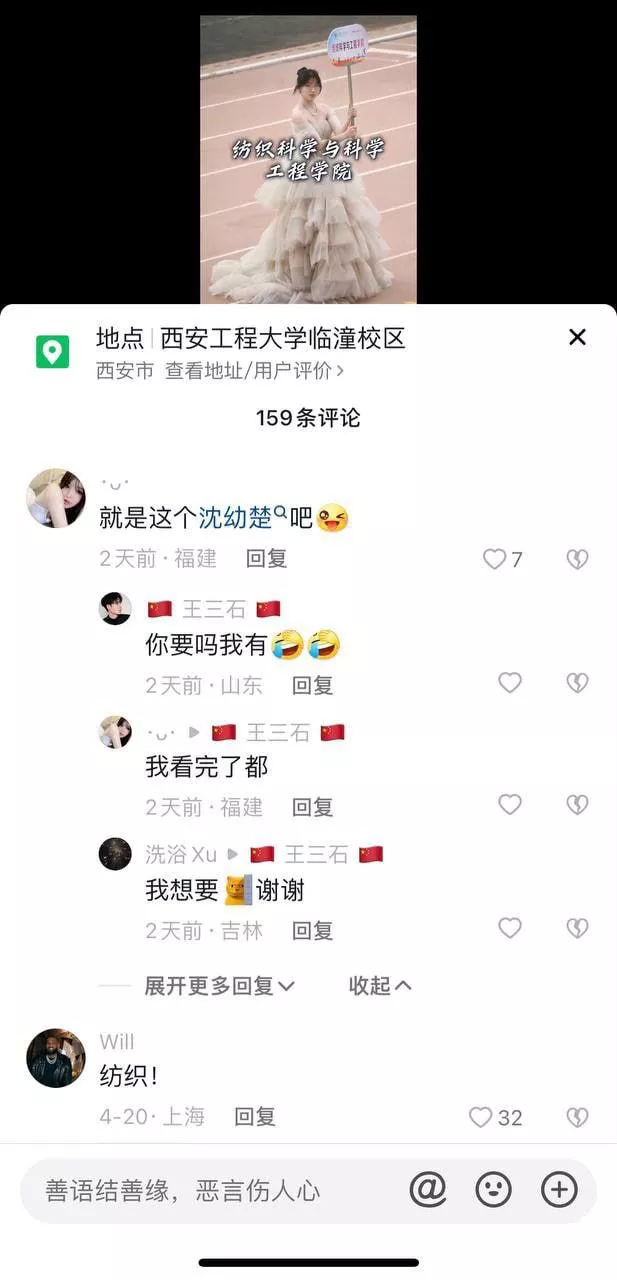
Task: Close the comments panel
Action: pyautogui.click(x=577, y=337)
